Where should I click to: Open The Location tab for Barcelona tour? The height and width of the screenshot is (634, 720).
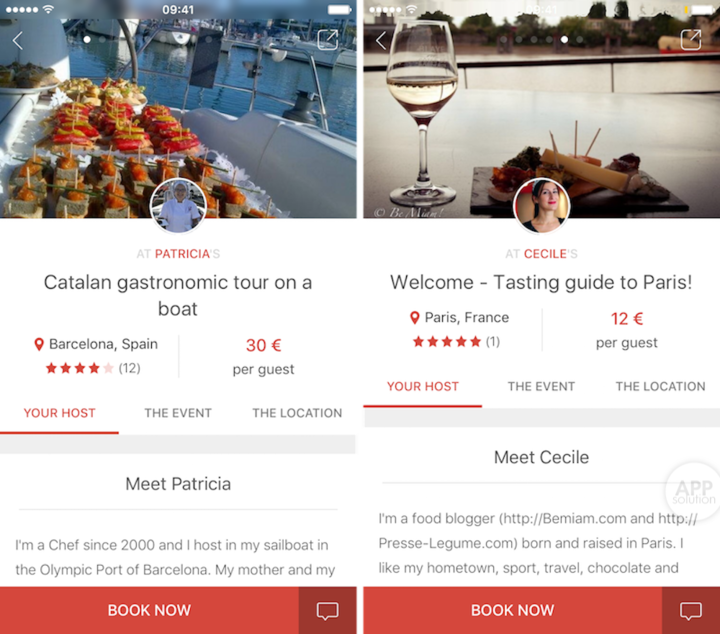pyautogui.click(x=297, y=413)
